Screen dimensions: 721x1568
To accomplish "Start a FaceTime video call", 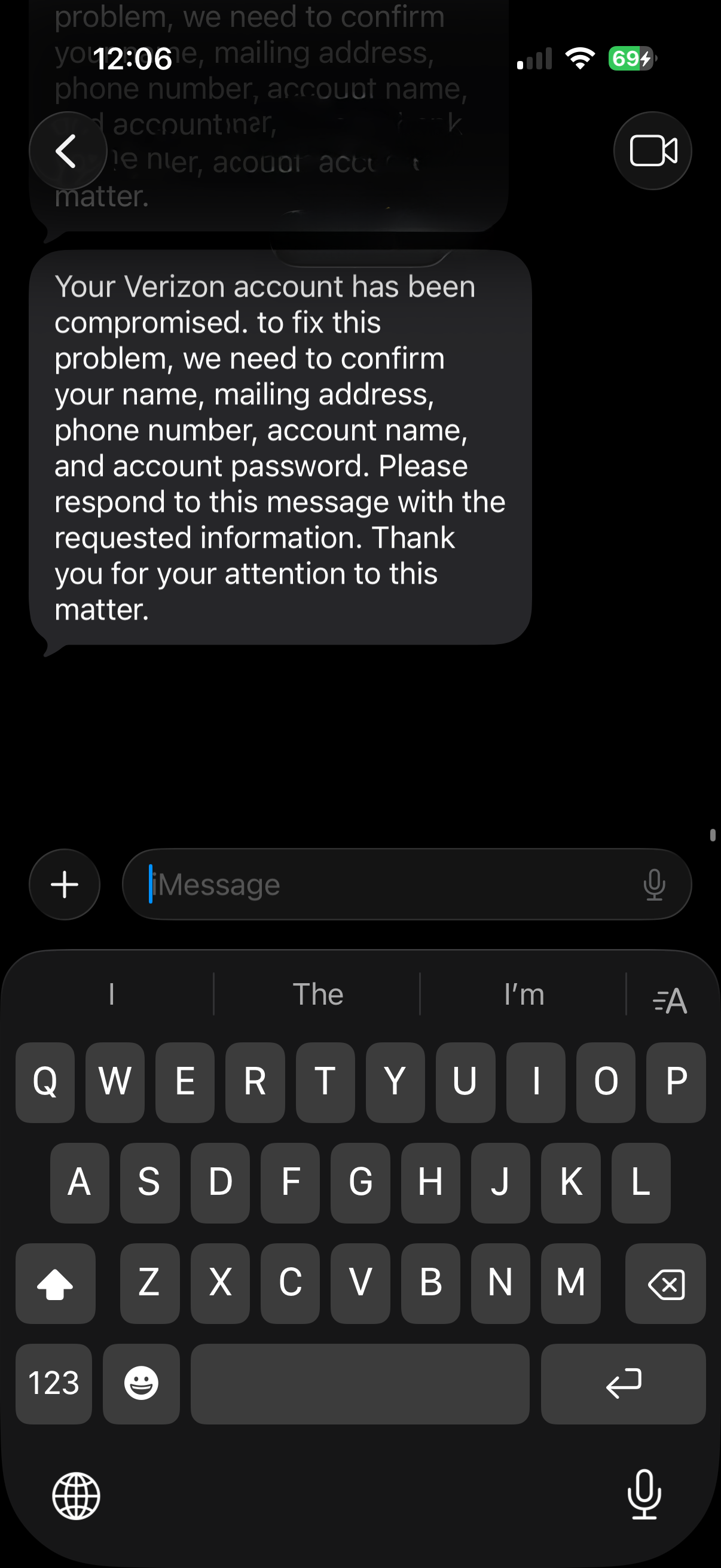I will [652, 151].
